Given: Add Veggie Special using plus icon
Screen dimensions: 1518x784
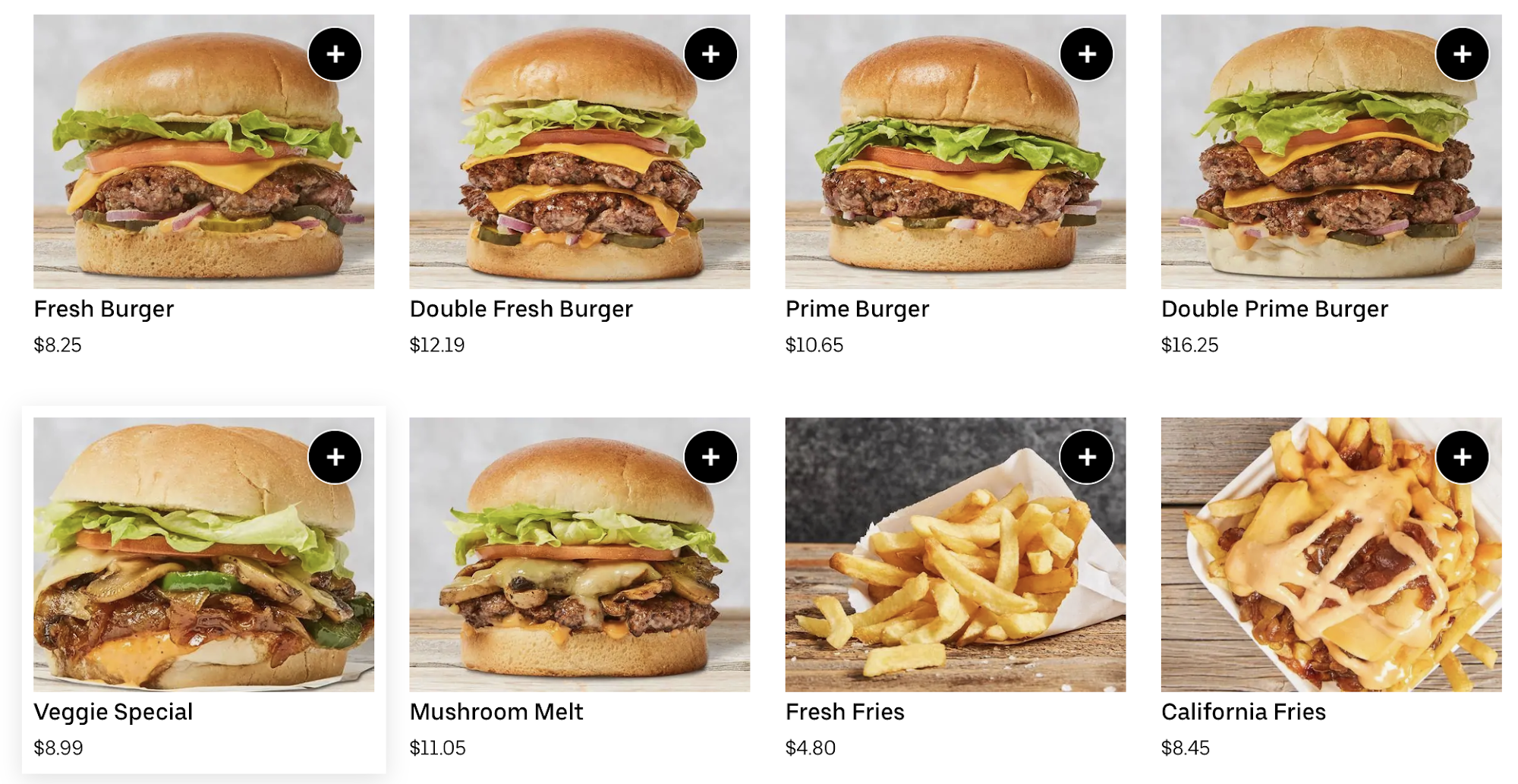Looking at the screenshot, I should 335,458.
